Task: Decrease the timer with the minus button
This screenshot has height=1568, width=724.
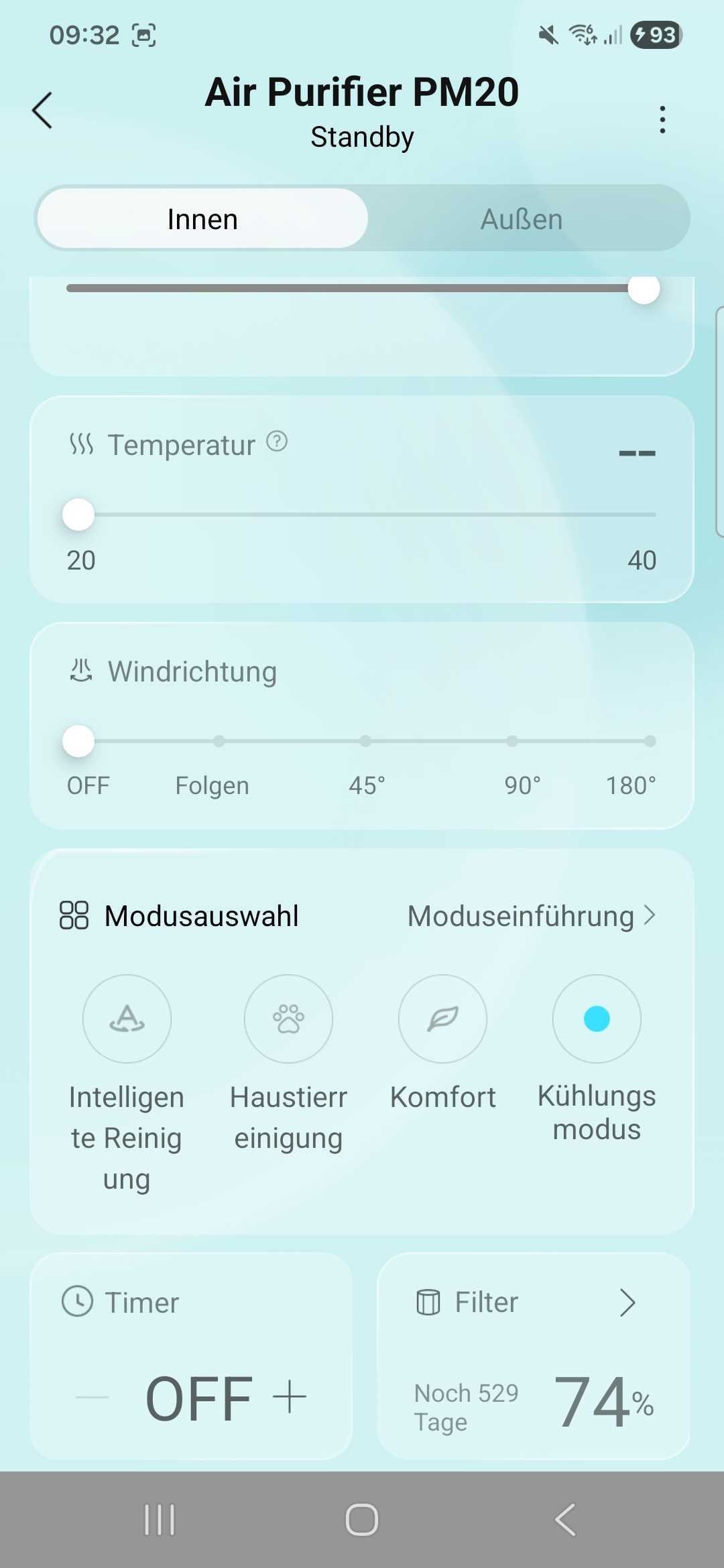Action: [x=93, y=1397]
